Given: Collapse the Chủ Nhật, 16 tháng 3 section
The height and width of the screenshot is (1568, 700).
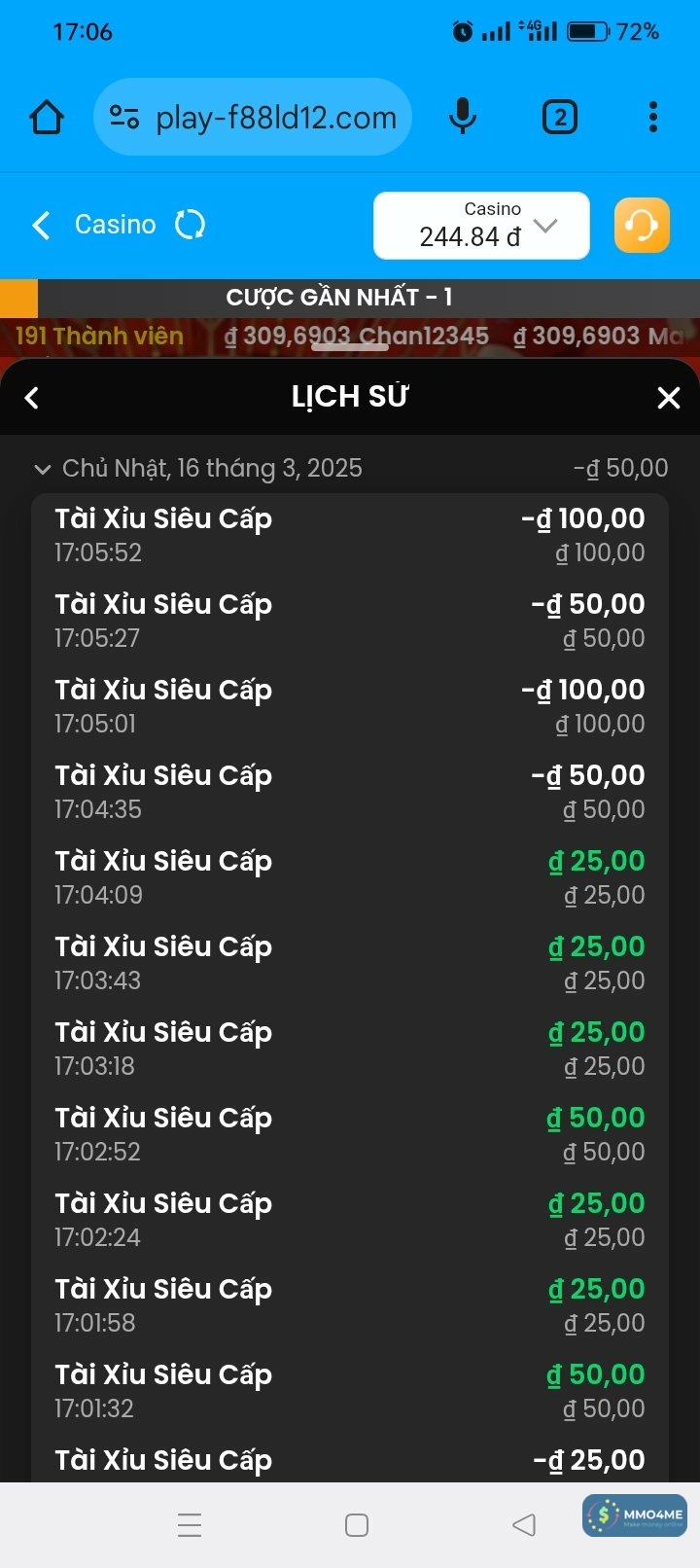Looking at the screenshot, I should pyautogui.click(x=43, y=469).
